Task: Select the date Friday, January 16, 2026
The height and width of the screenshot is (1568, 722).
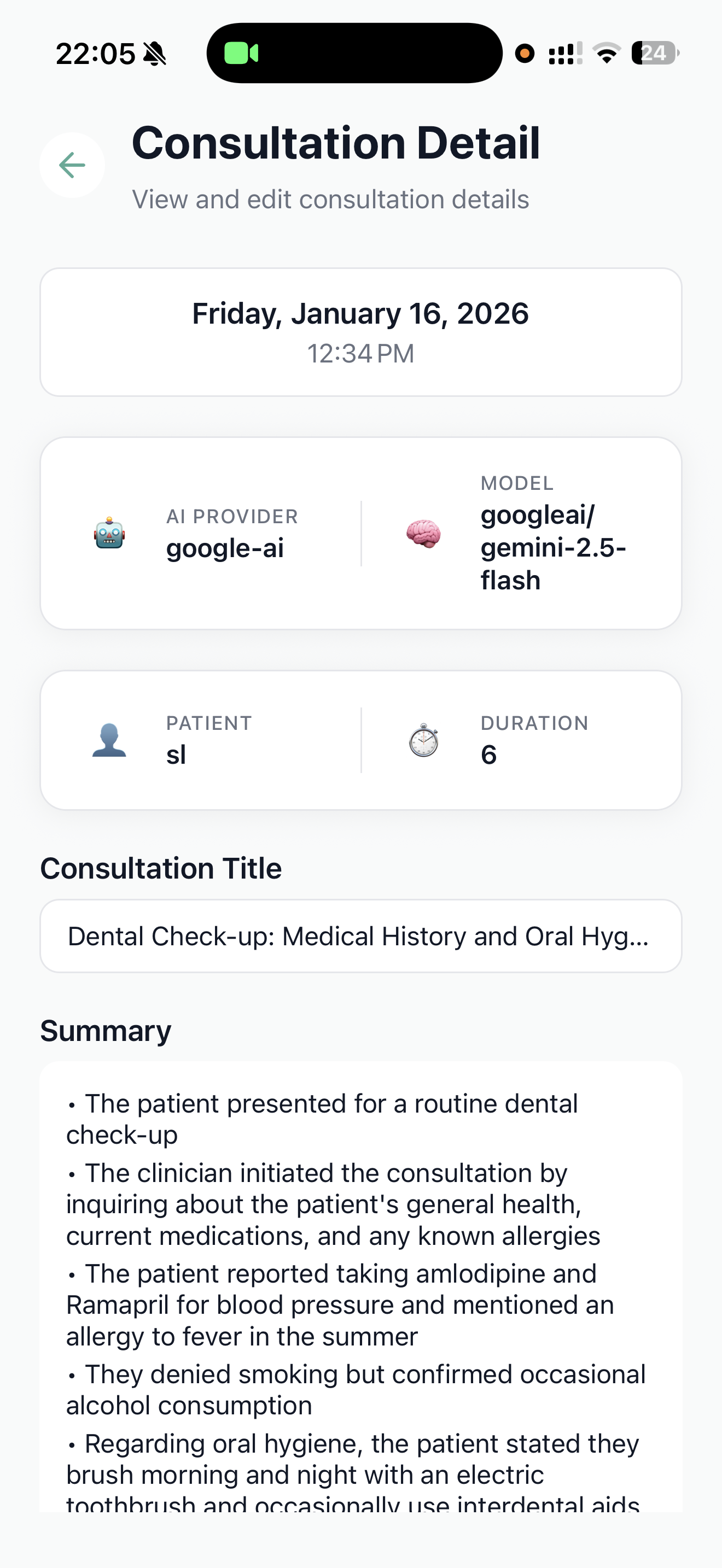Action: click(x=361, y=313)
